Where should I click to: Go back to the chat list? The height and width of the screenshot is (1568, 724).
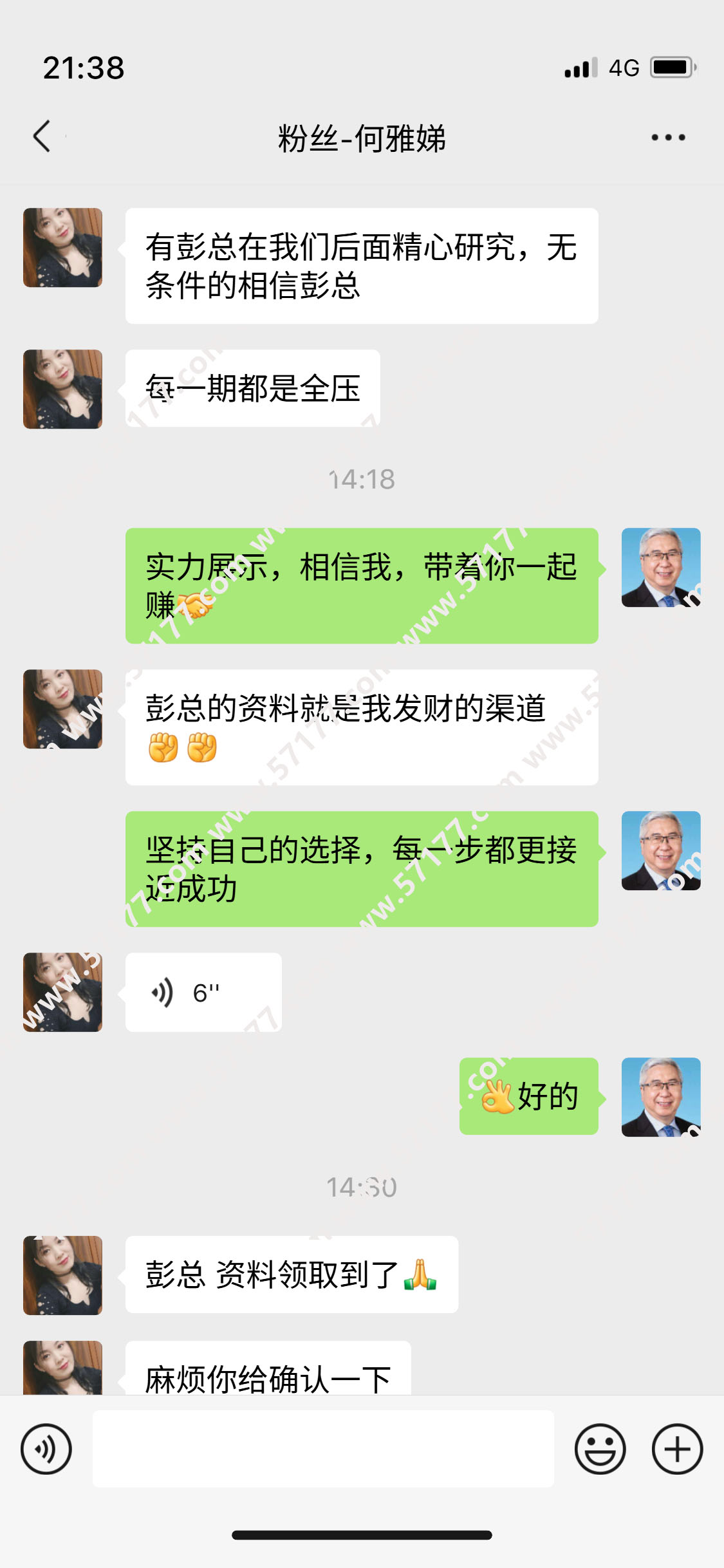coord(42,136)
